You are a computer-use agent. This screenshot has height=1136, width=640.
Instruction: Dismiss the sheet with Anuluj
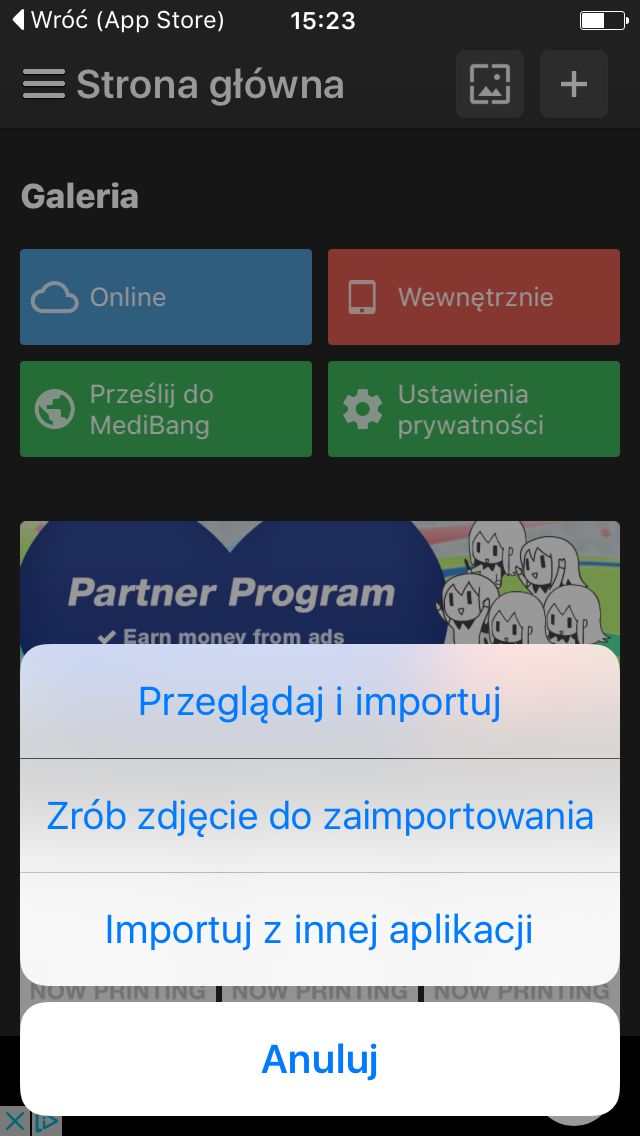tap(320, 1059)
